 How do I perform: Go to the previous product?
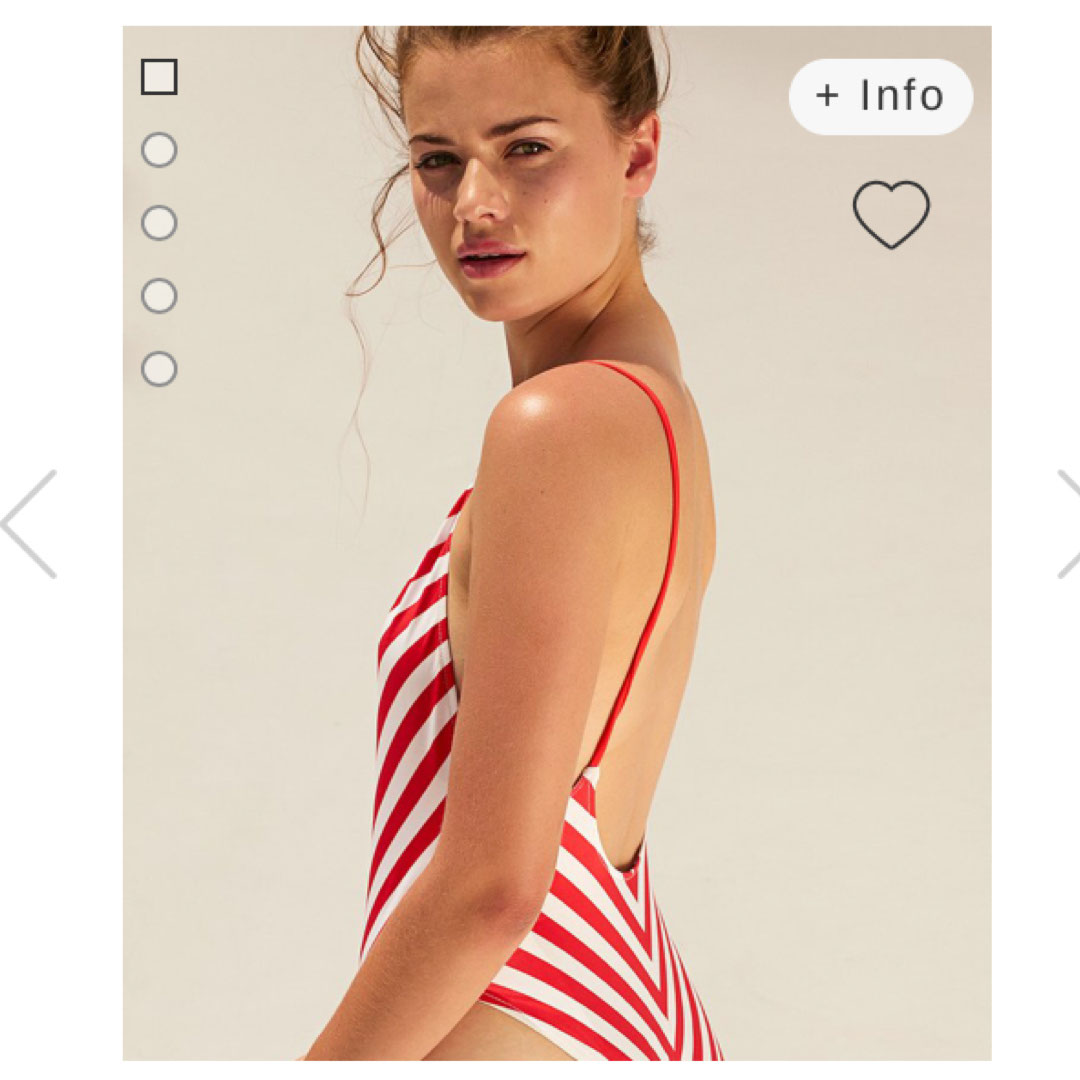(x=29, y=524)
